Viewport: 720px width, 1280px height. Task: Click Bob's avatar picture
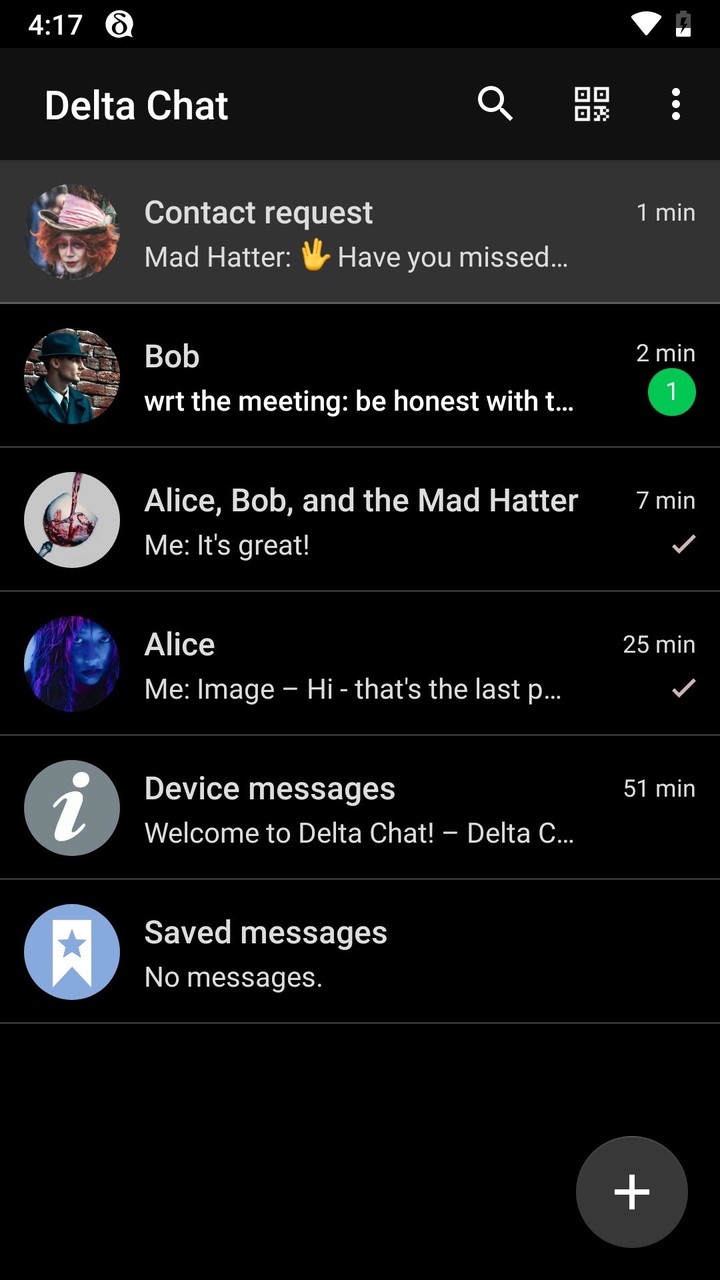click(72, 375)
